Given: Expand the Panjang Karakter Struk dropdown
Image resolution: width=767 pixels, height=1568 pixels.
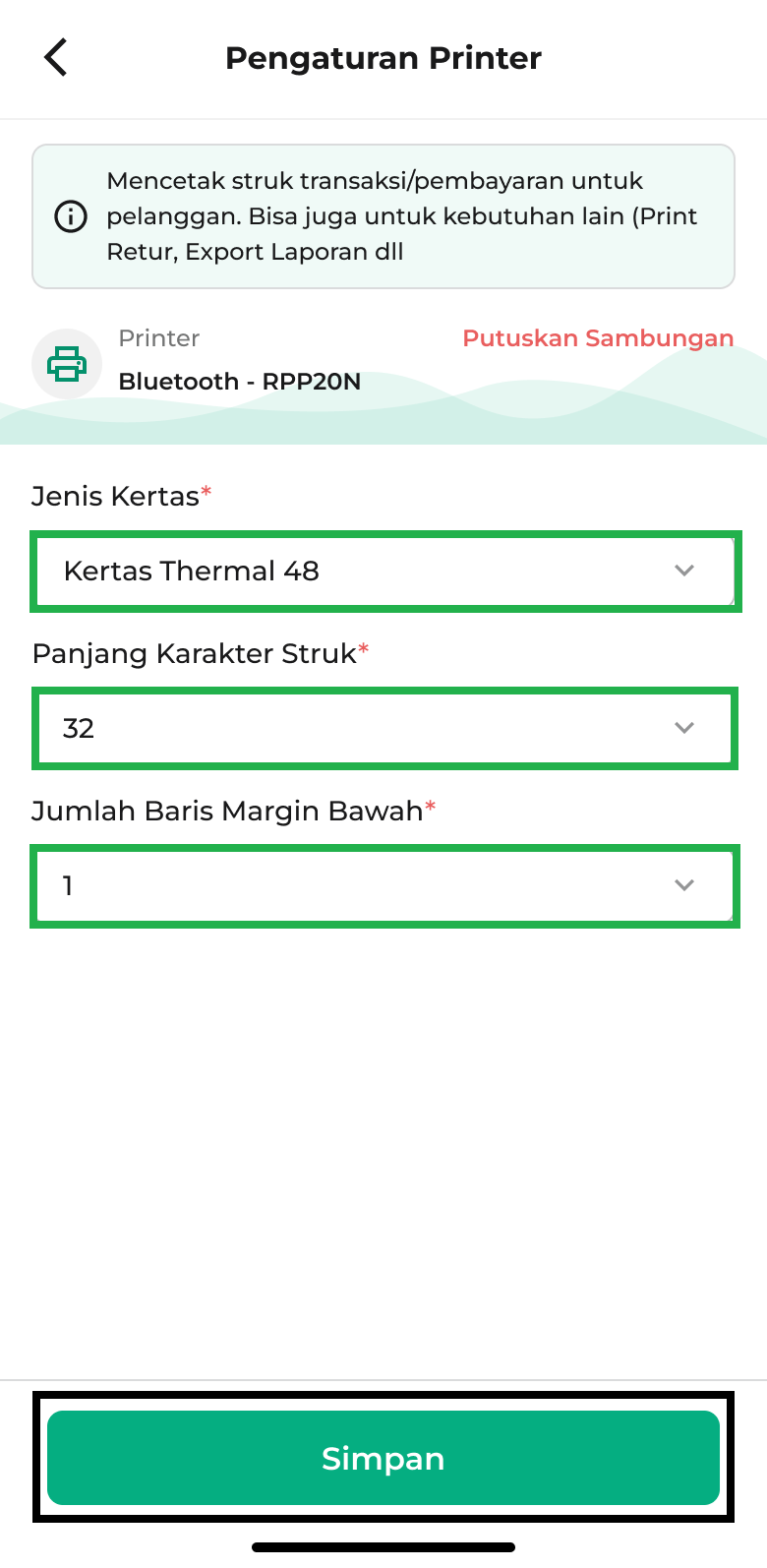Looking at the screenshot, I should [385, 729].
